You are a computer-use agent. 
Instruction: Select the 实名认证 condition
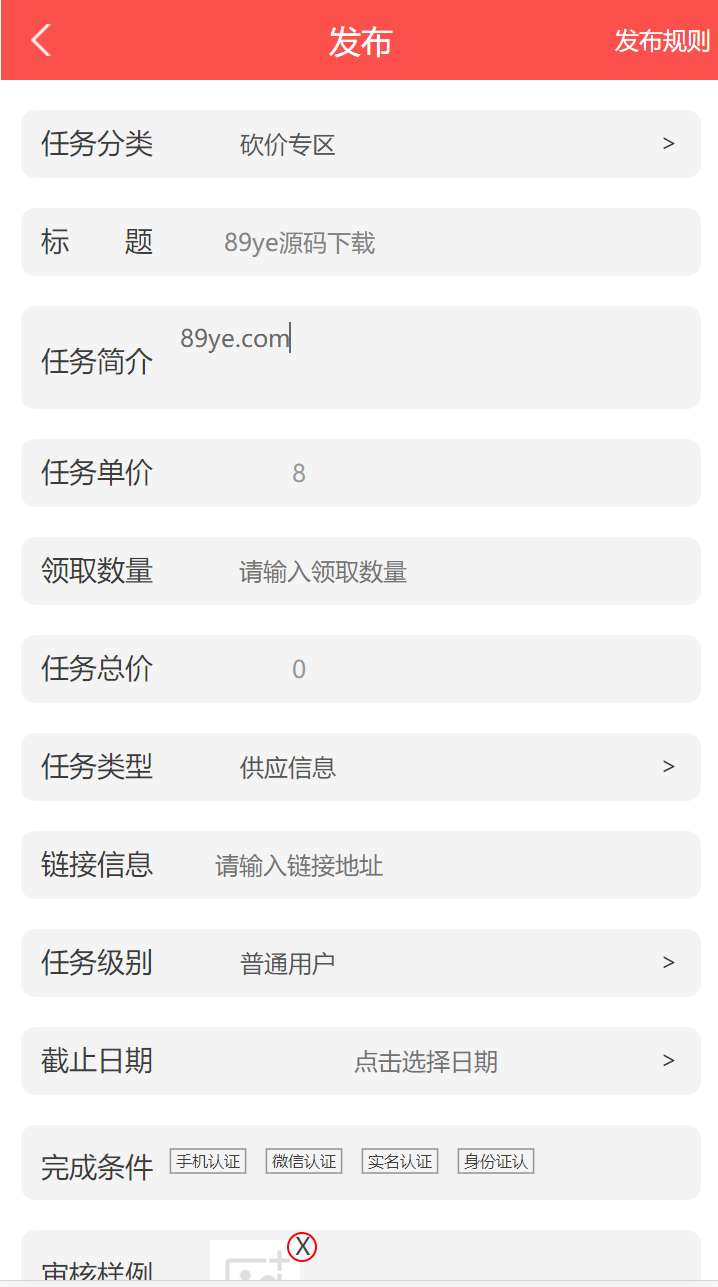(x=400, y=1161)
